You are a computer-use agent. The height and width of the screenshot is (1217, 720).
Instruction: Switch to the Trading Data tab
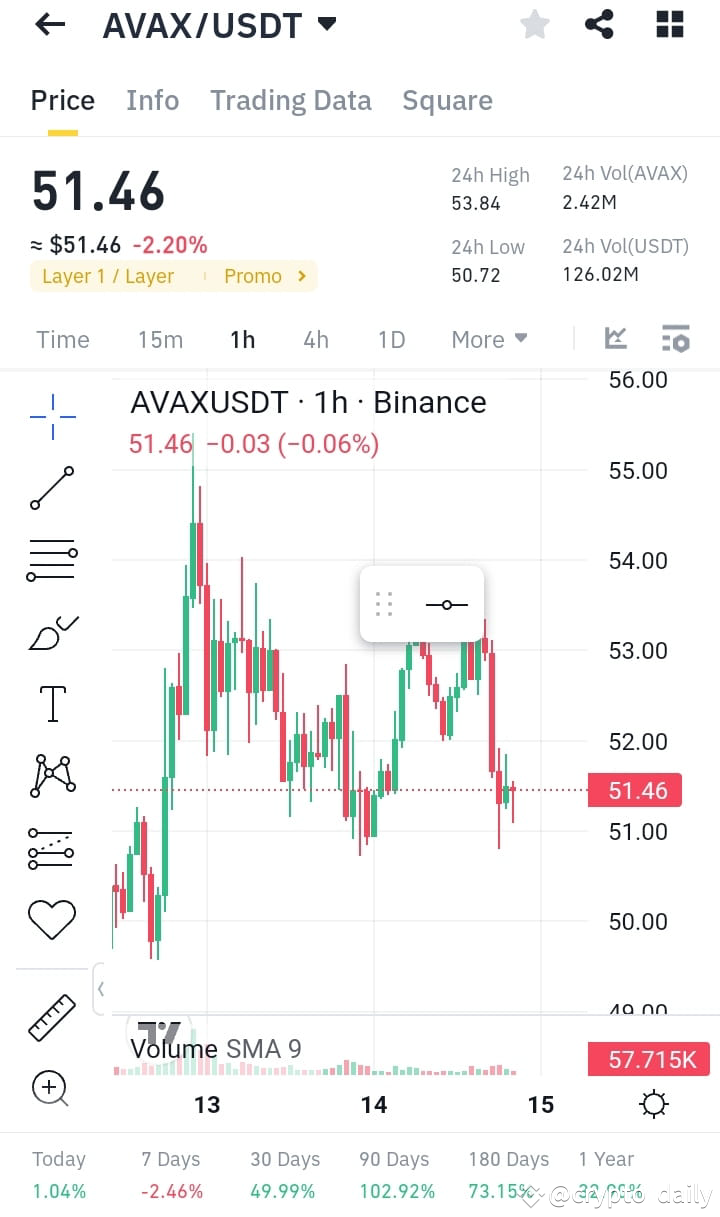(x=290, y=100)
